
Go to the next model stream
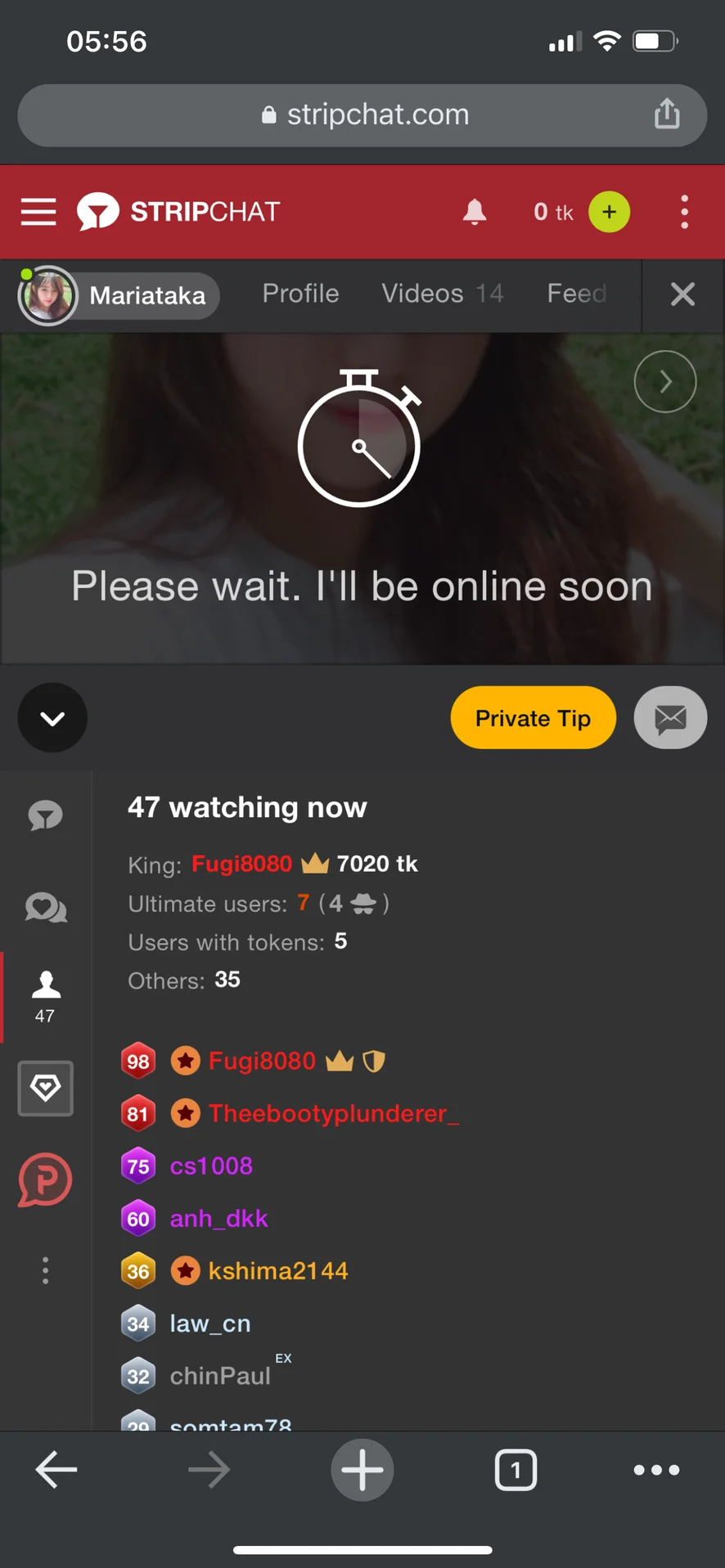(x=665, y=381)
